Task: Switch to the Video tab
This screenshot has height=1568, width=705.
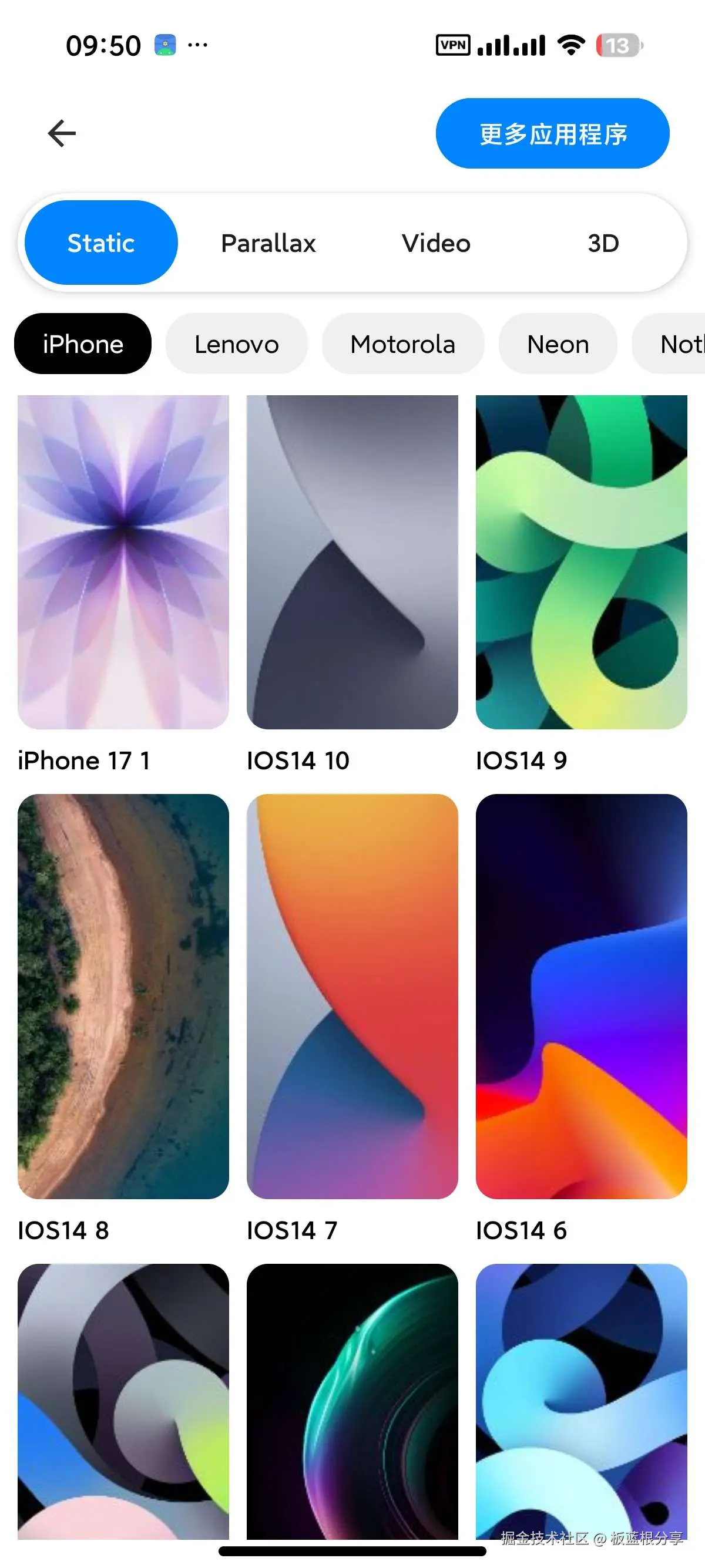Action: coord(436,243)
